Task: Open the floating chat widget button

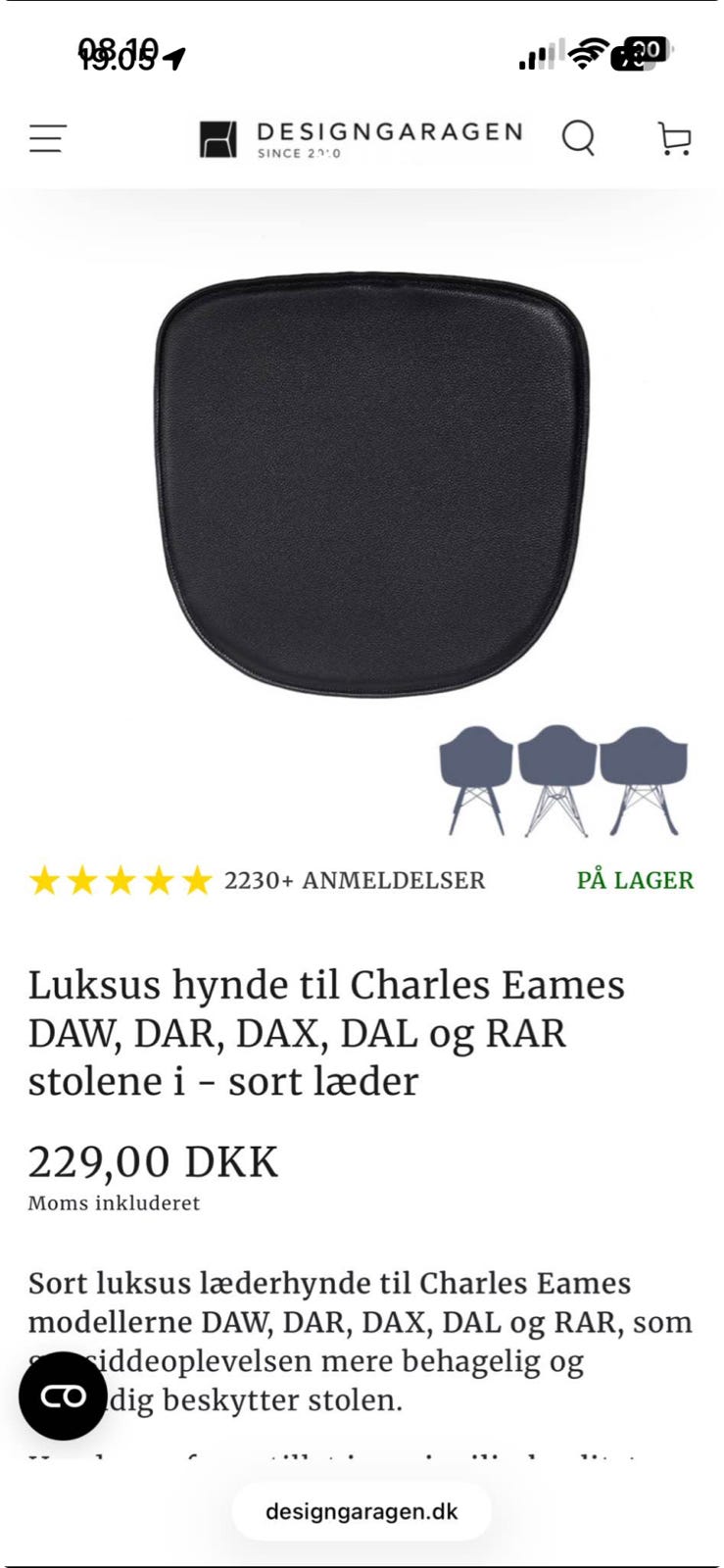Action: 63,1396
